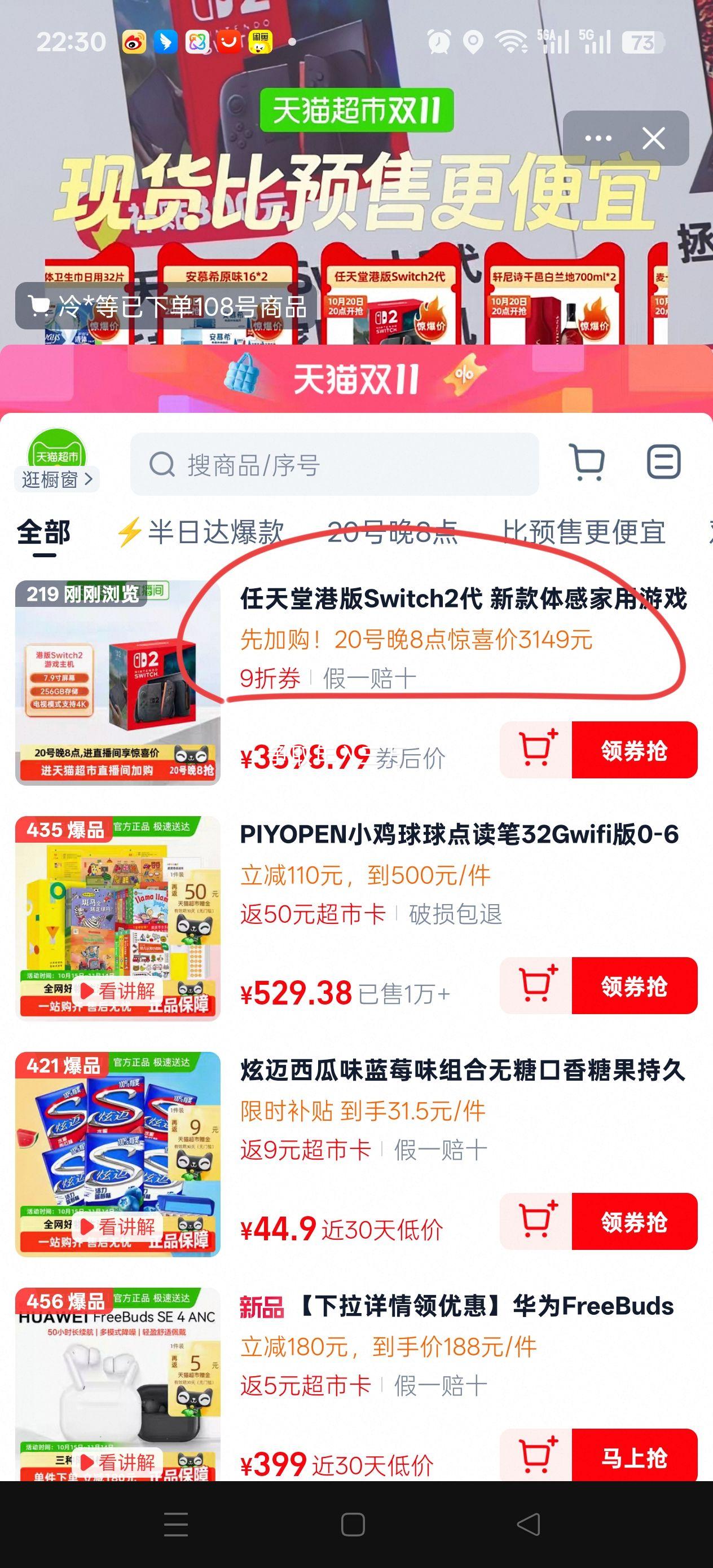Tap 领券抢 for the Switch 2 console
713x1568 pixels.
click(634, 750)
